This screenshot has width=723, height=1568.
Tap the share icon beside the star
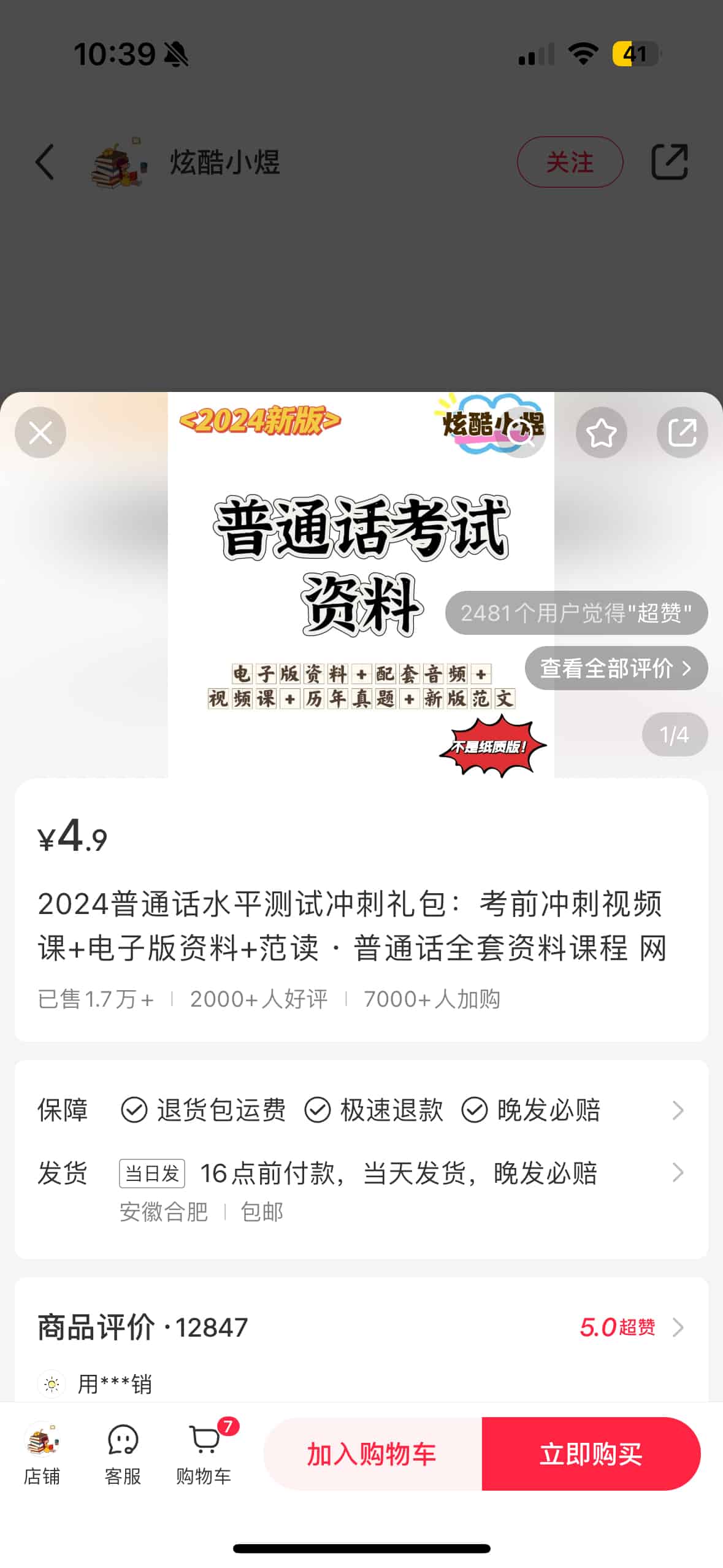tap(682, 432)
